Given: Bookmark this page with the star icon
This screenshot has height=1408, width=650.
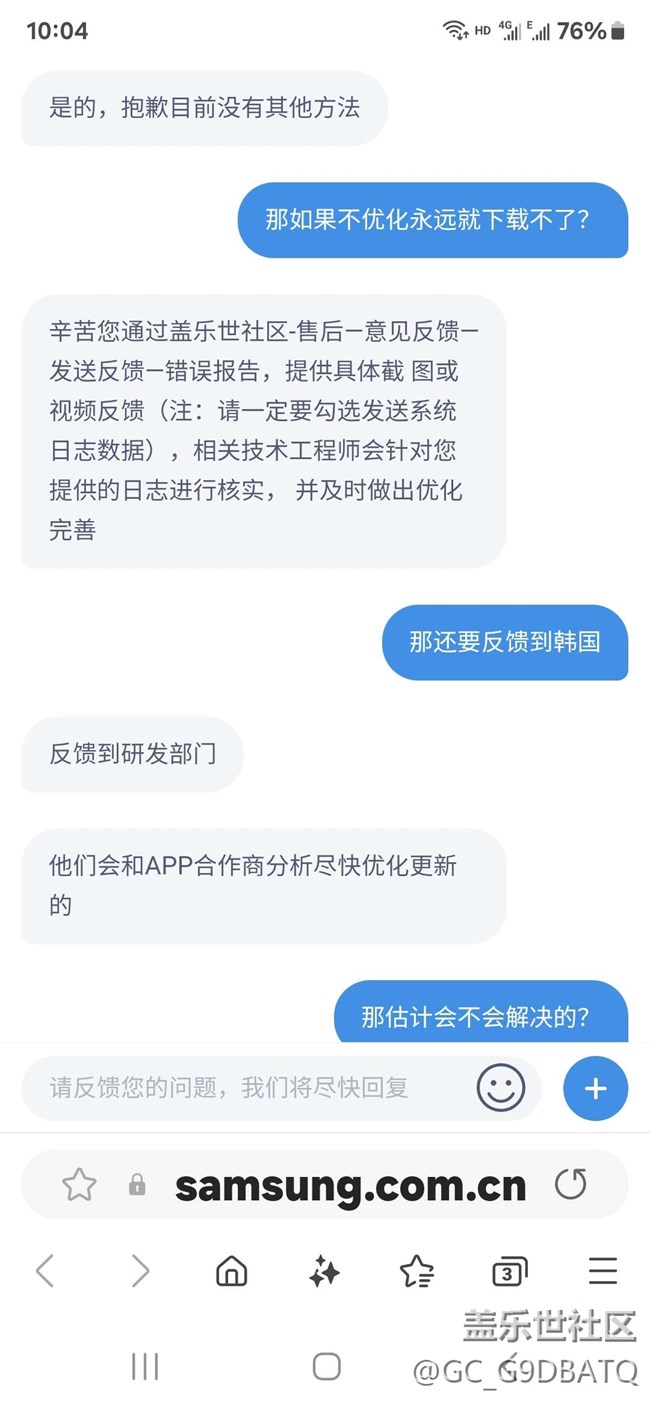Looking at the screenshot, I should (79, 1185).
